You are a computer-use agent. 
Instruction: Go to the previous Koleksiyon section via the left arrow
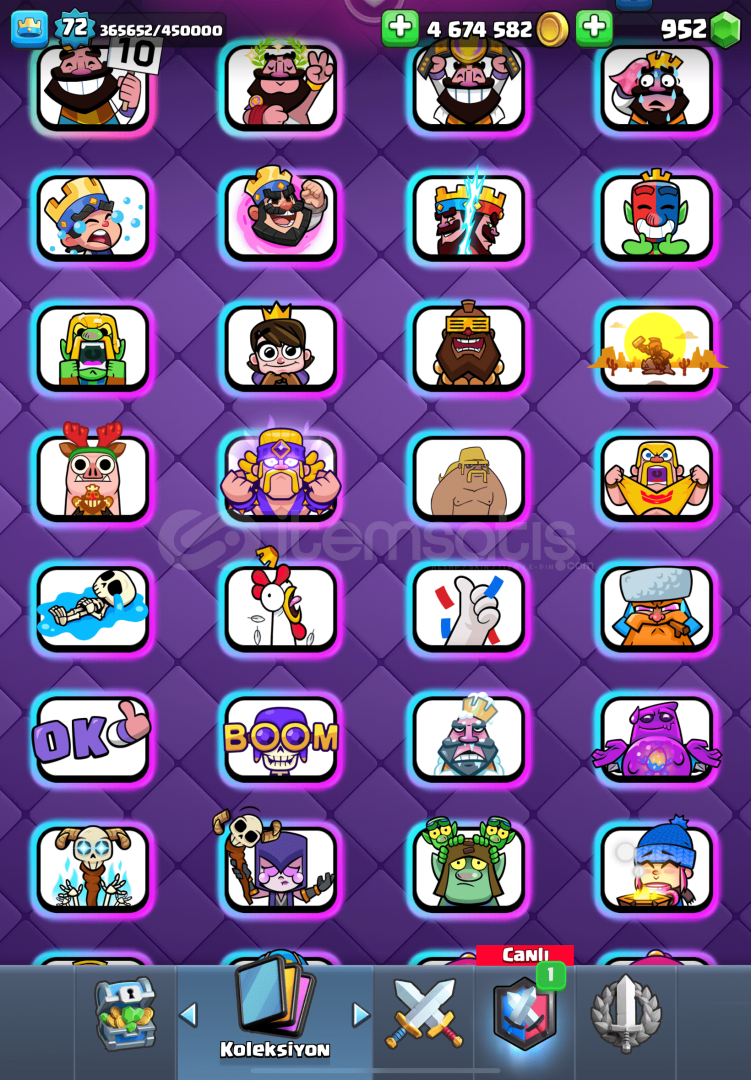point(188,1014)
